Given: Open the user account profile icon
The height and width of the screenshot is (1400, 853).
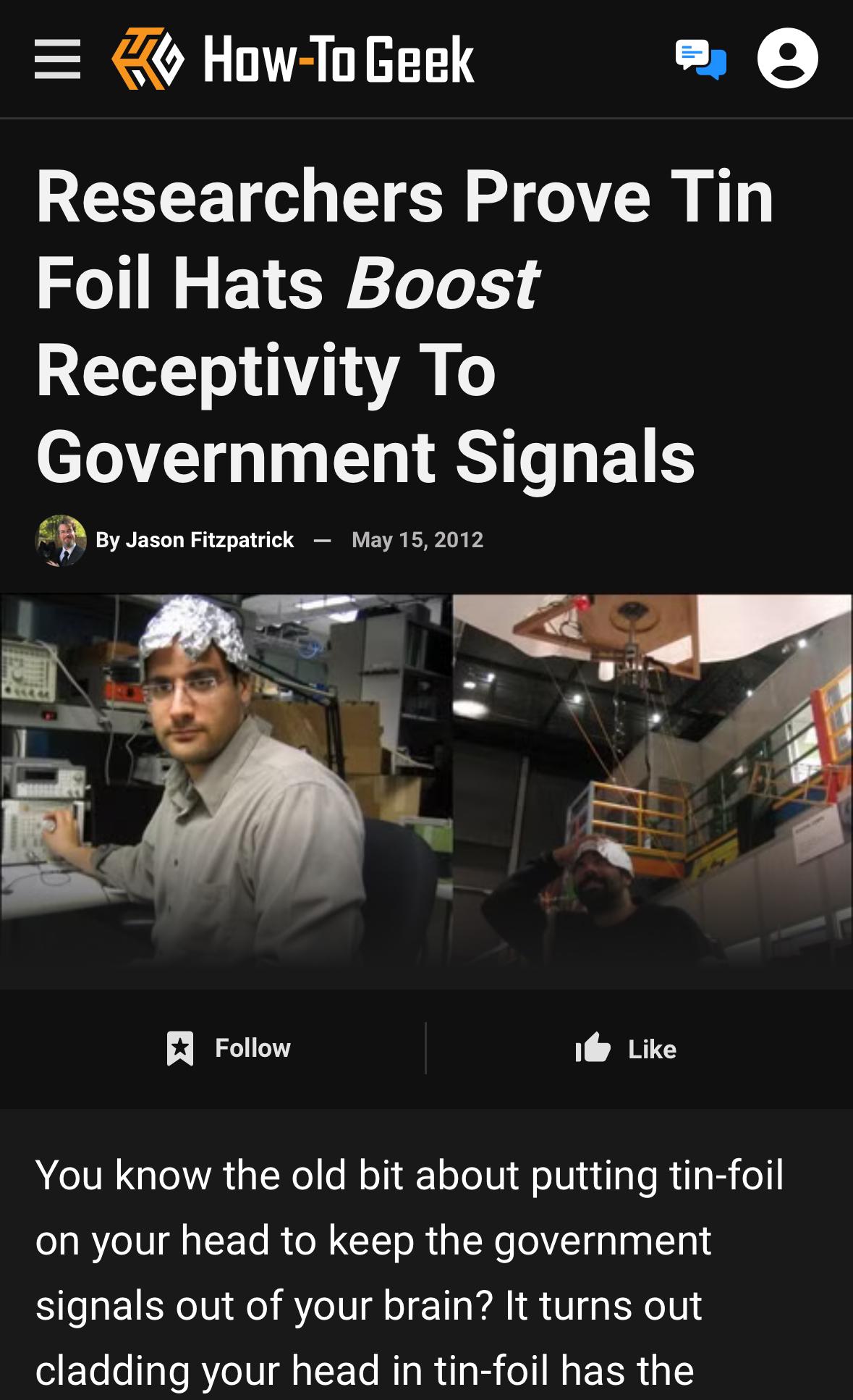Looking at the screenshot, I should coord(787,59).
